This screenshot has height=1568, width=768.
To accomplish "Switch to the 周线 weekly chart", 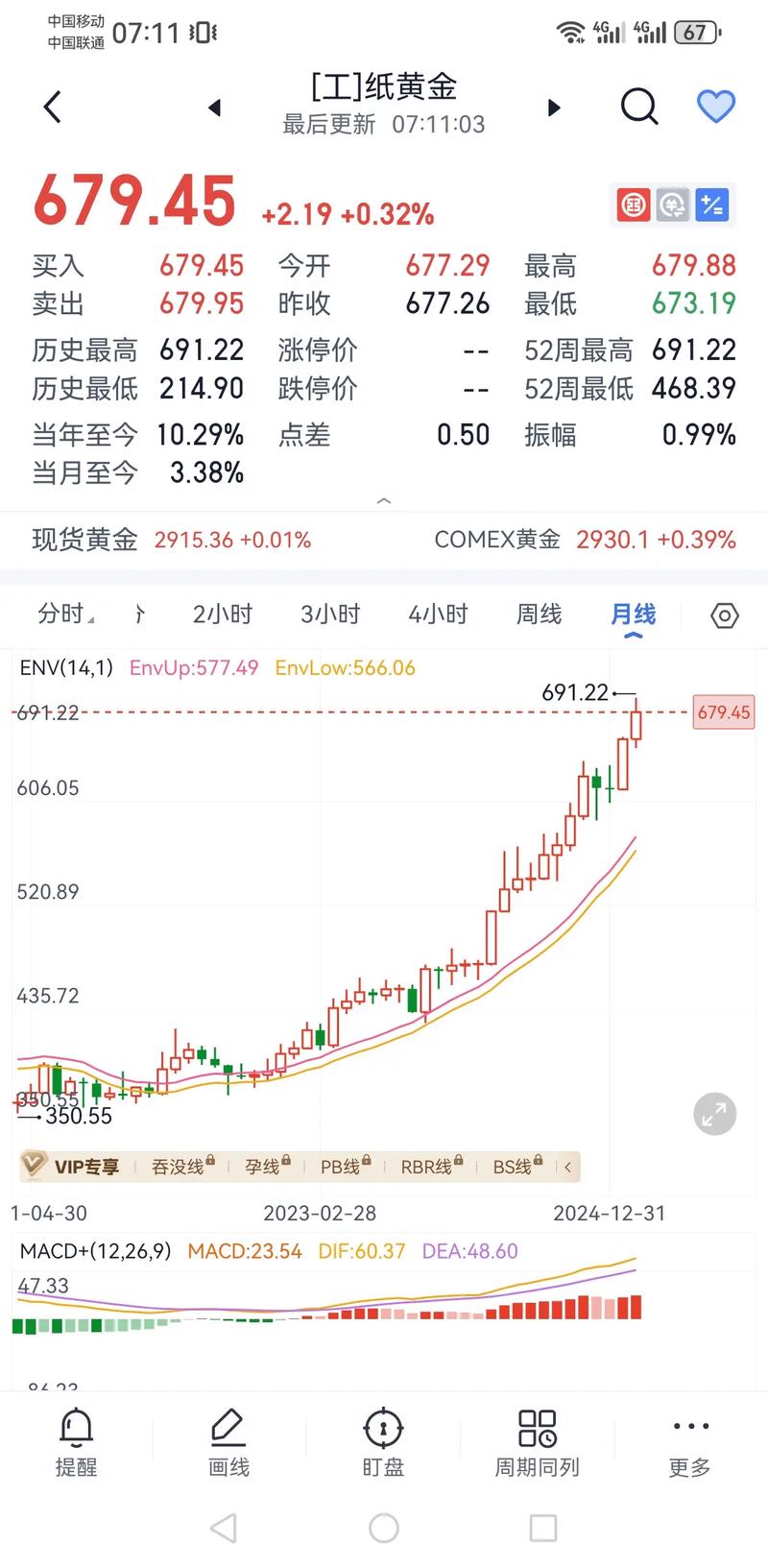I will 539,615.
